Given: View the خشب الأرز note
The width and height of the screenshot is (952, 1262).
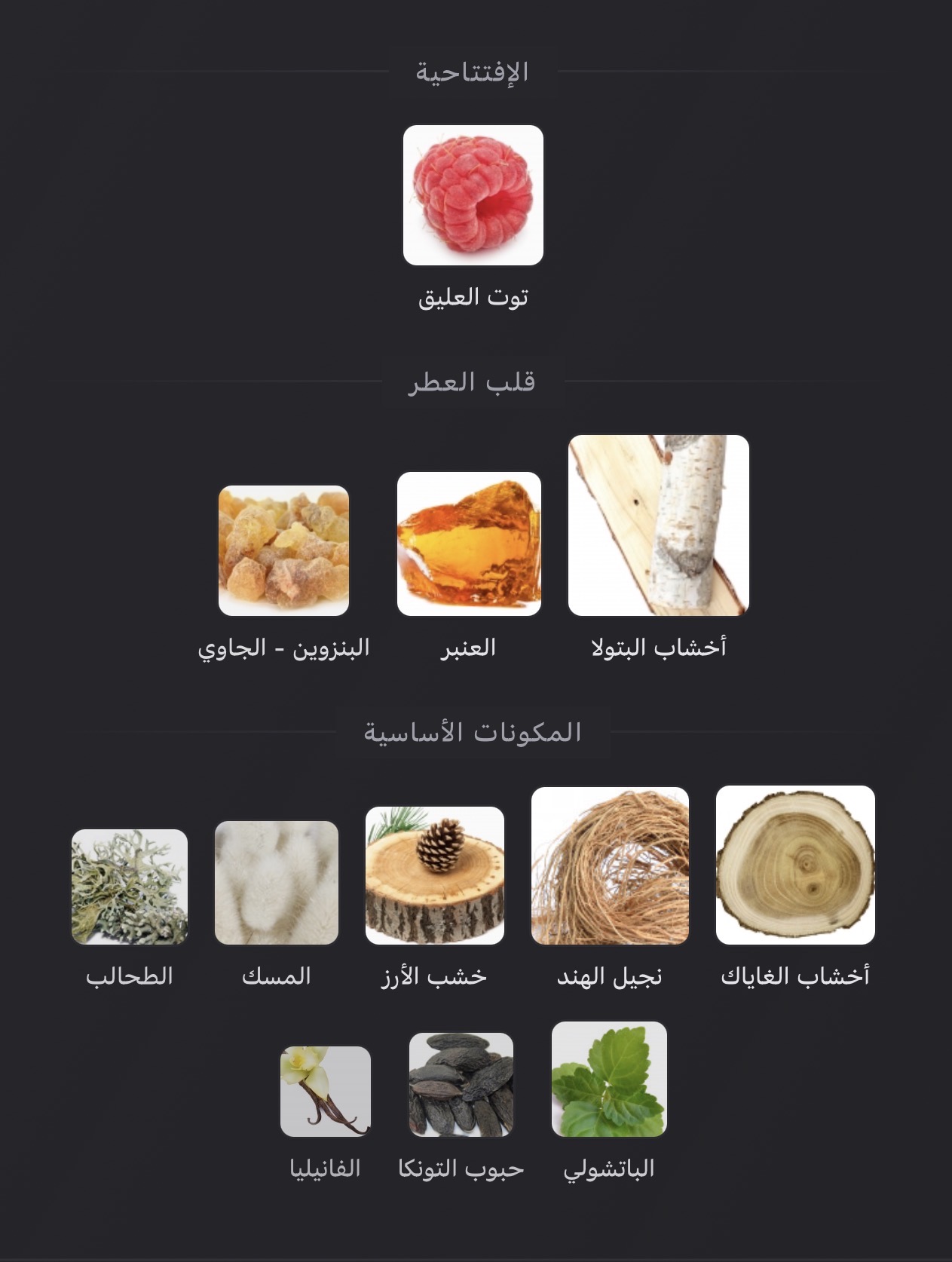Looking at the screenshot, I should (434, 875).
